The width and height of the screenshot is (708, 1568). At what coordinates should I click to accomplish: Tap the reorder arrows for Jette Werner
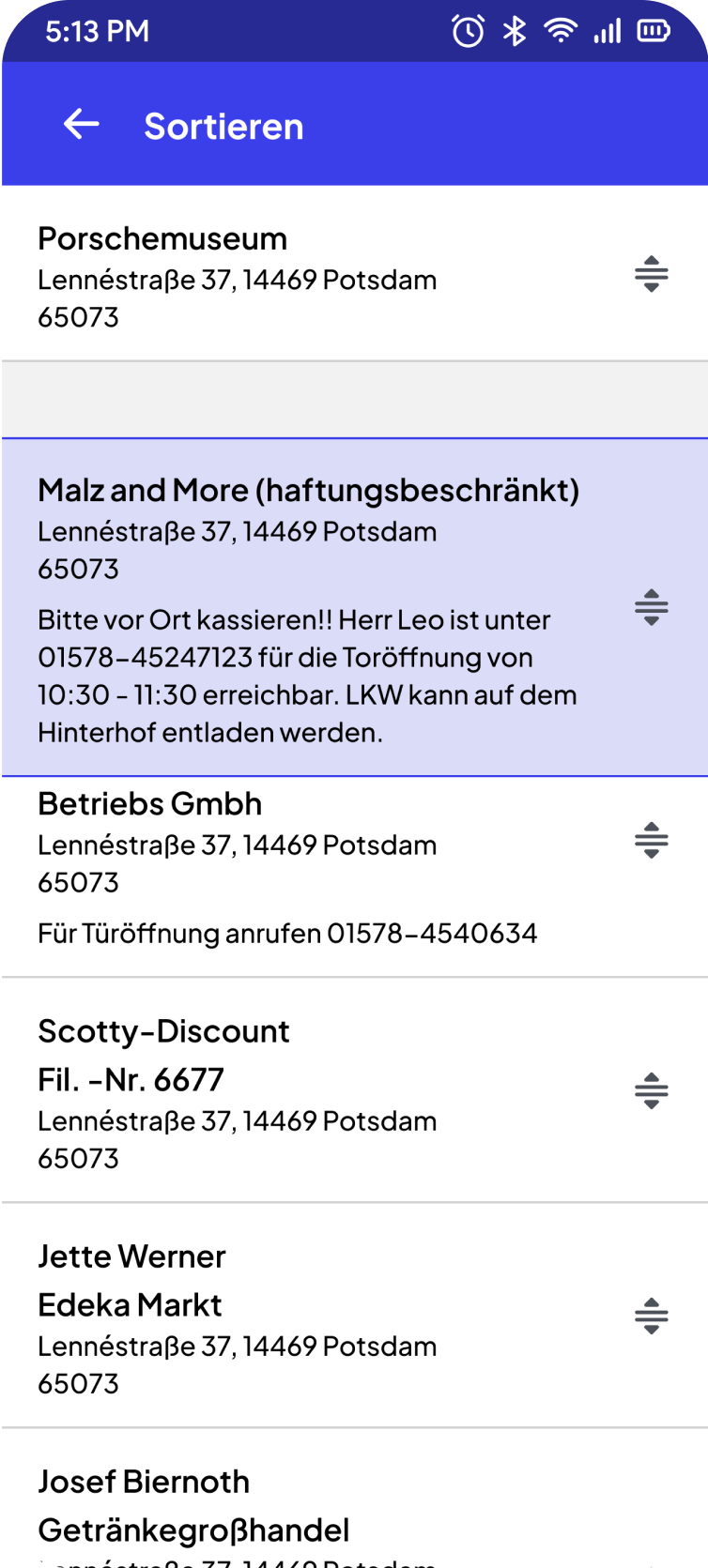tap(651, 1315)
